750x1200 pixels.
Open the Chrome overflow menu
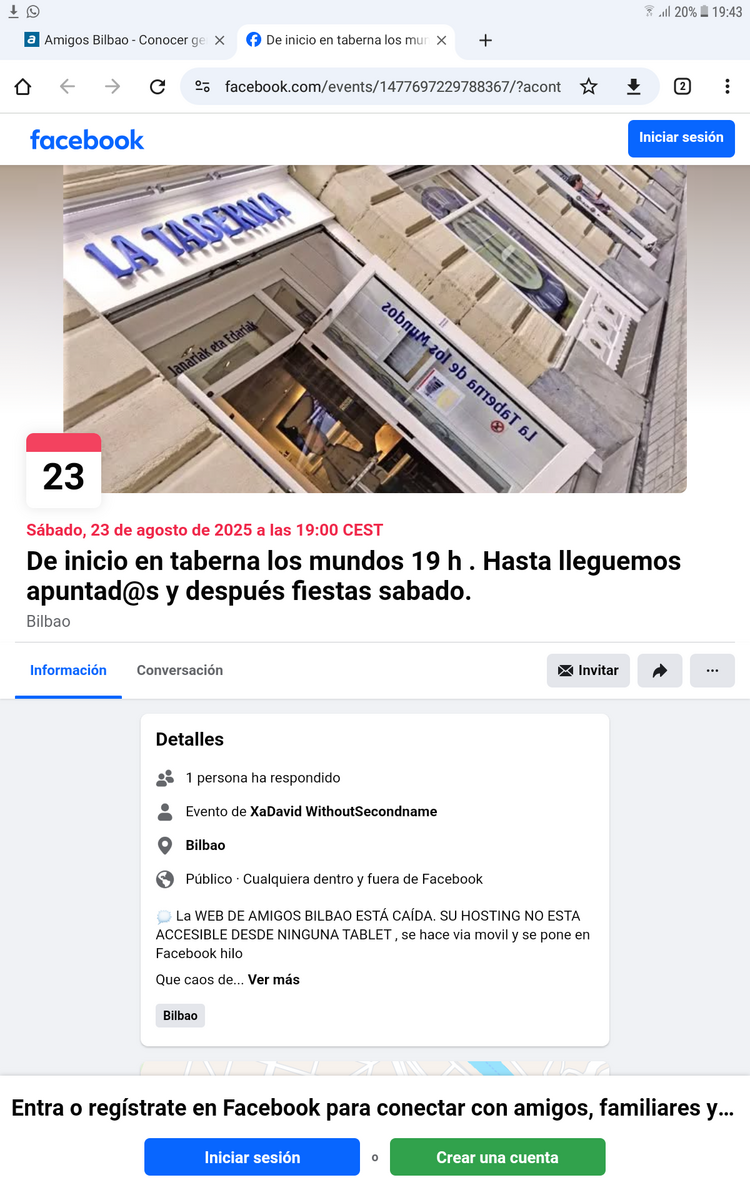pyautogui.click(x=727, y=87)
